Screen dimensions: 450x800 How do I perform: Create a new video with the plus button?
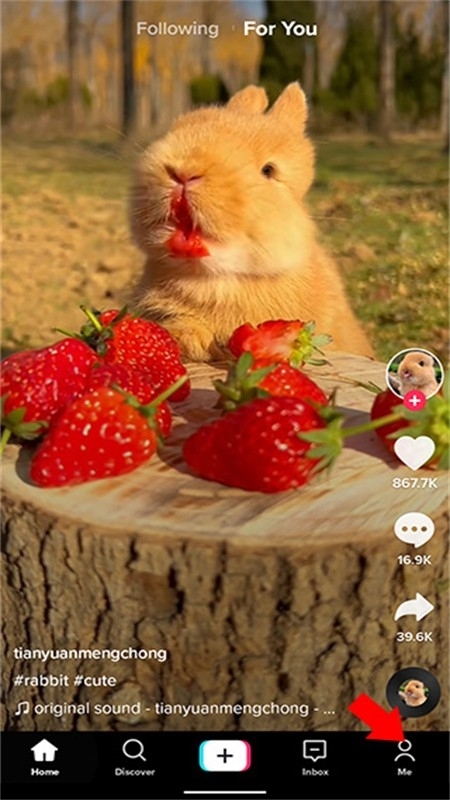225,756
